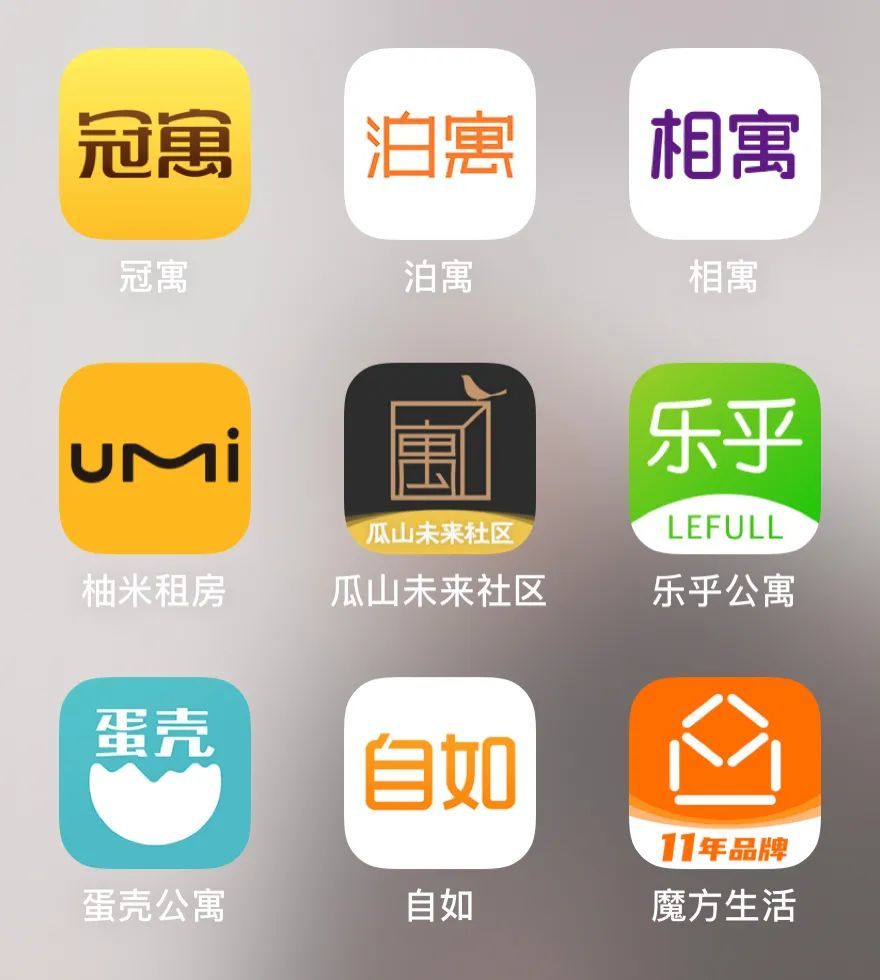Open the 冠寓 app
This screenshot has height=980, width=880.
click(155, 144)
